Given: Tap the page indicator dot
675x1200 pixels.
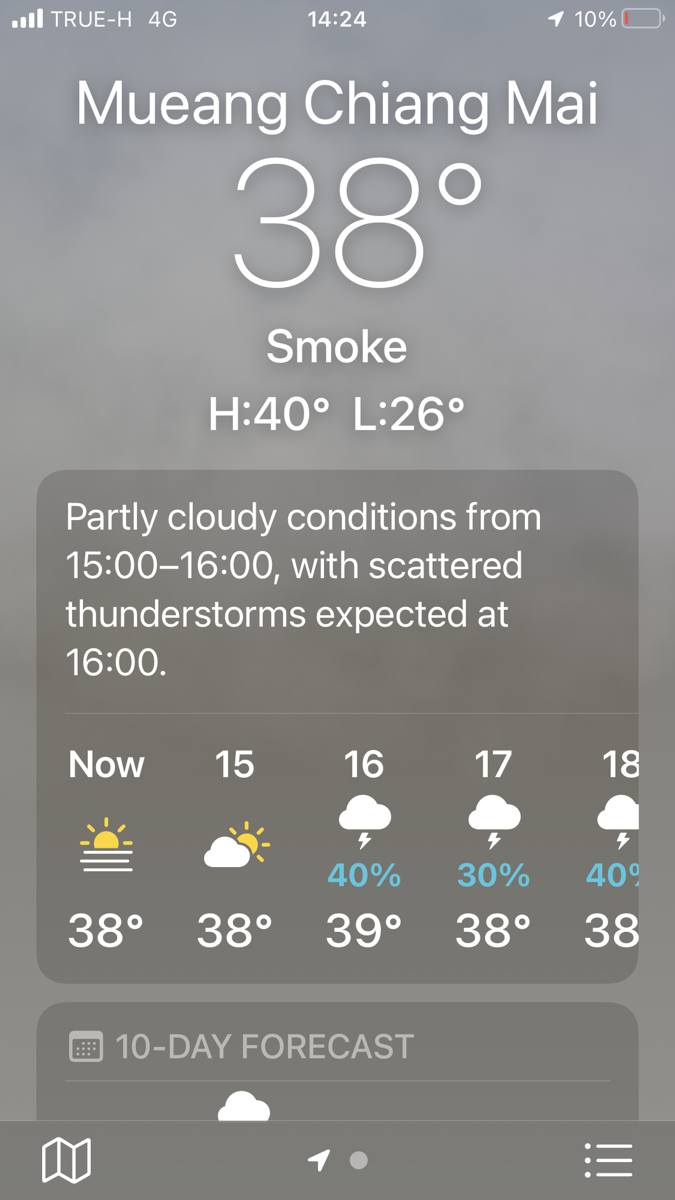Looking at the screenshot, I should [x=359, y=1160].
